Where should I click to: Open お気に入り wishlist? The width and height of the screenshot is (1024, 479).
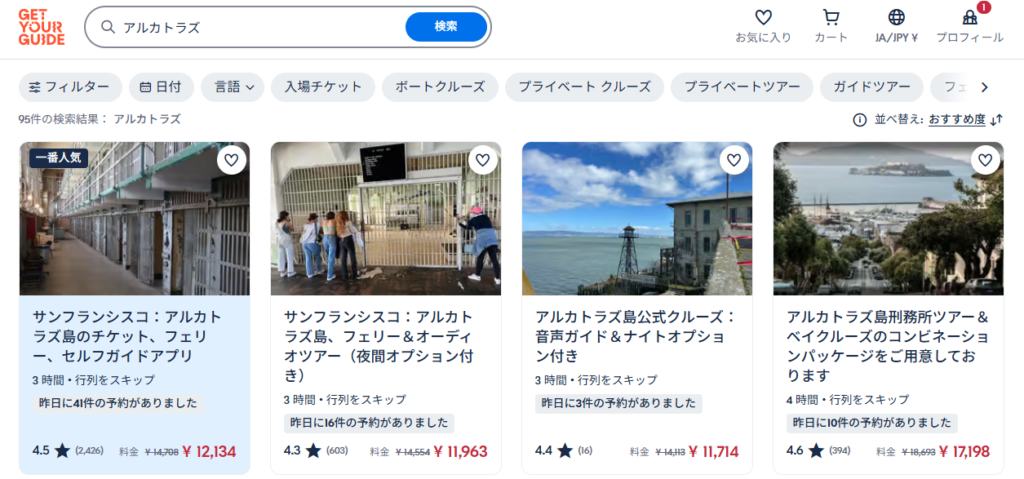point(763,27)
